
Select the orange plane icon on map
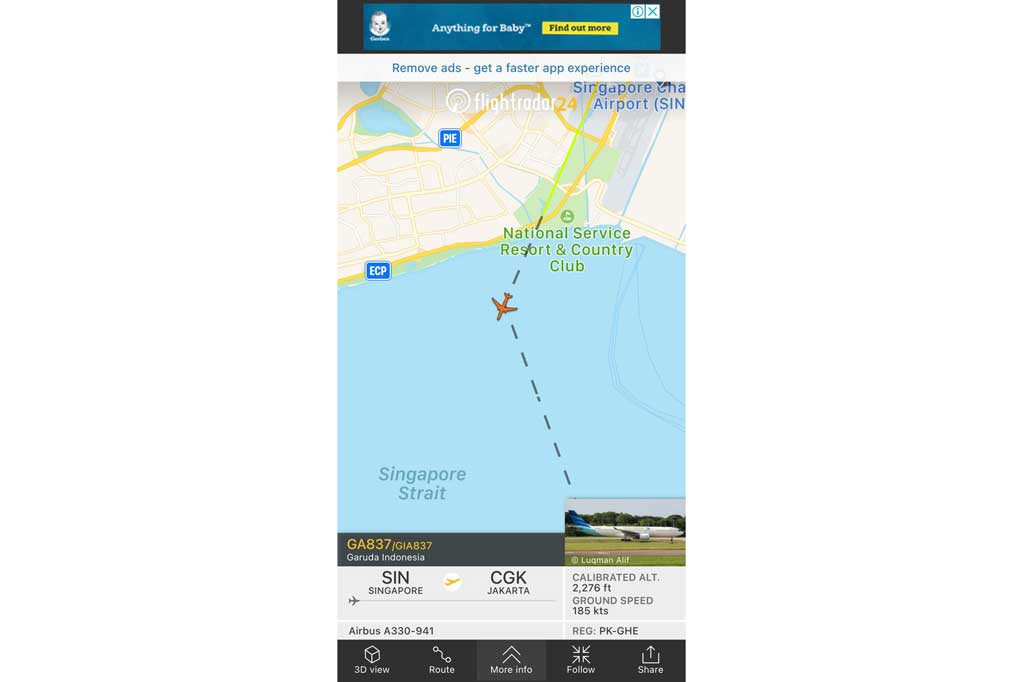[x=504, y=307]
